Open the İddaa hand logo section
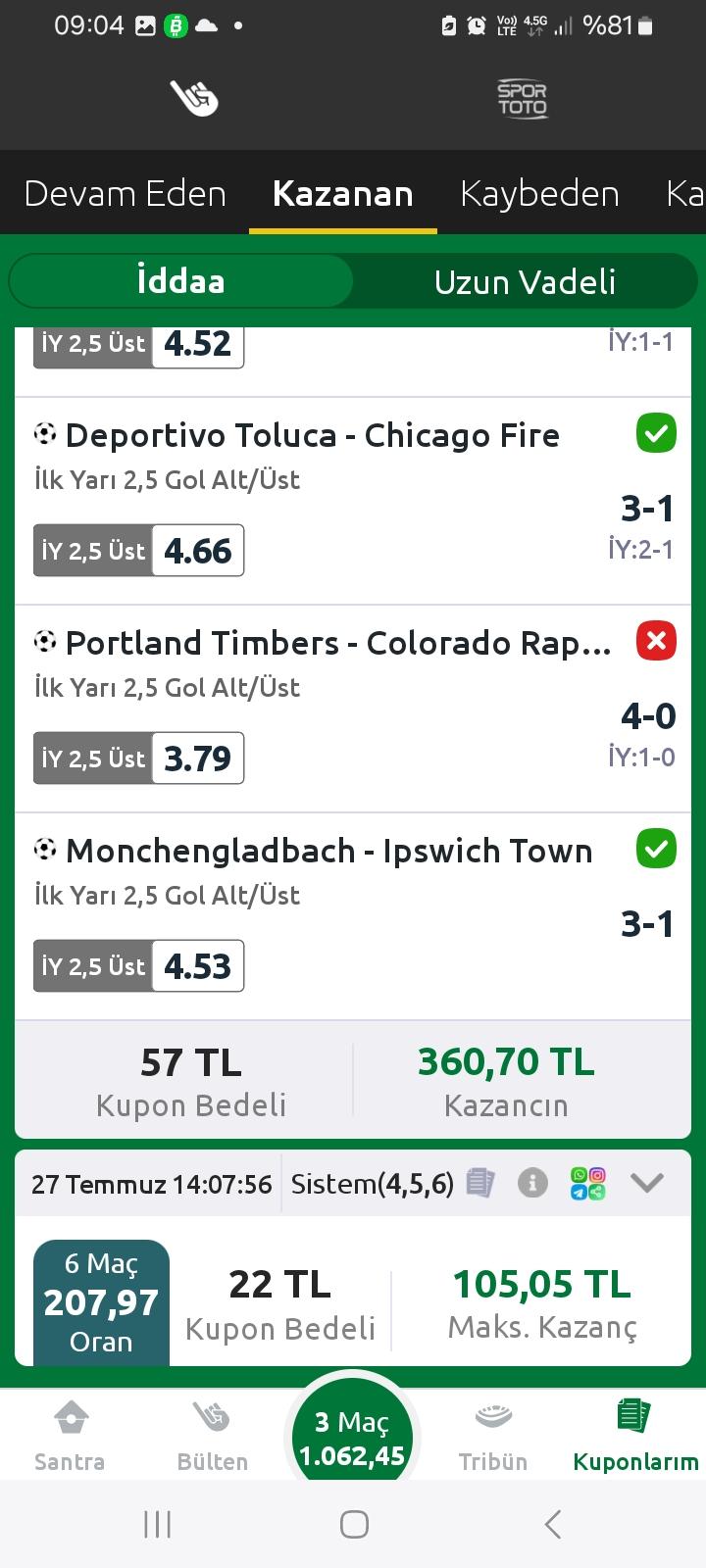 pyautogui.click(x=193, y=97)
